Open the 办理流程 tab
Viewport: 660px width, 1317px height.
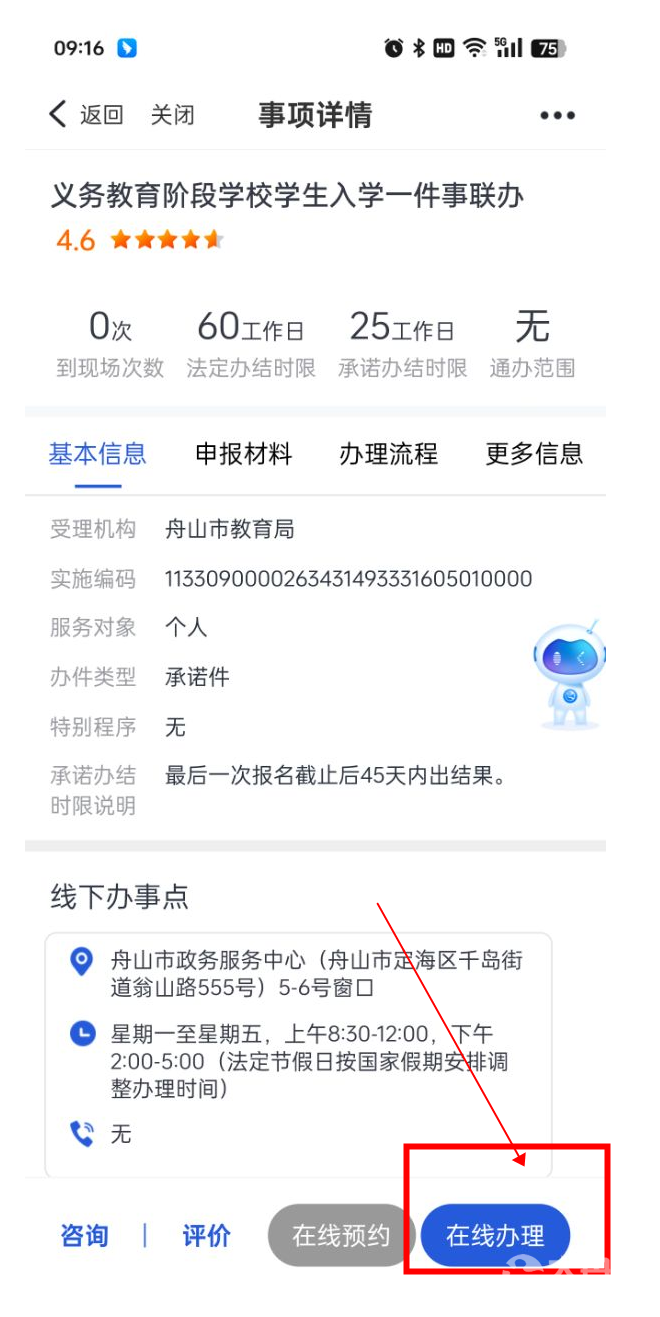(x=389, y=454)
